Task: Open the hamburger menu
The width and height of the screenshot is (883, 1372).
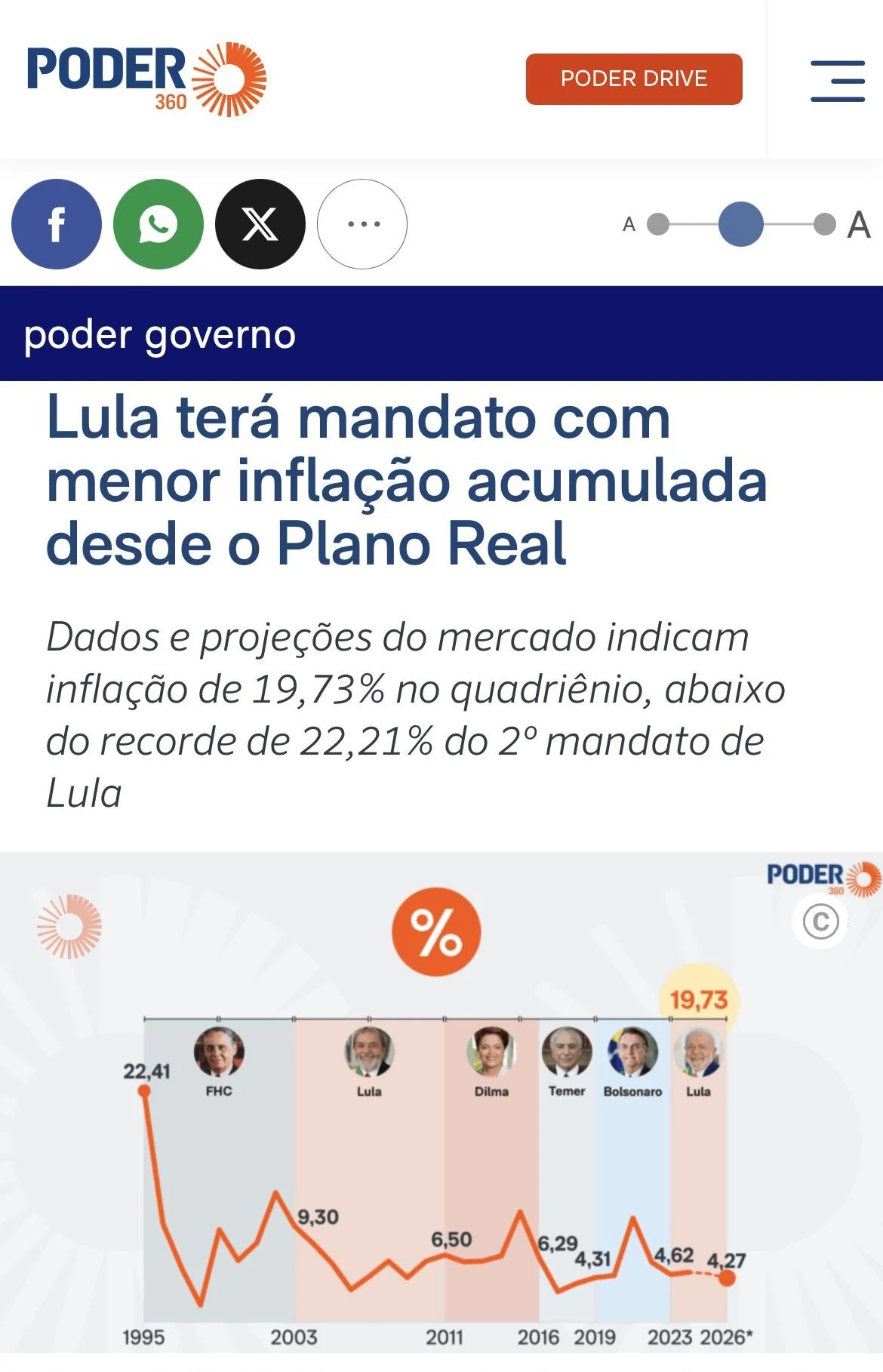Action: click(x=838, y=81)
